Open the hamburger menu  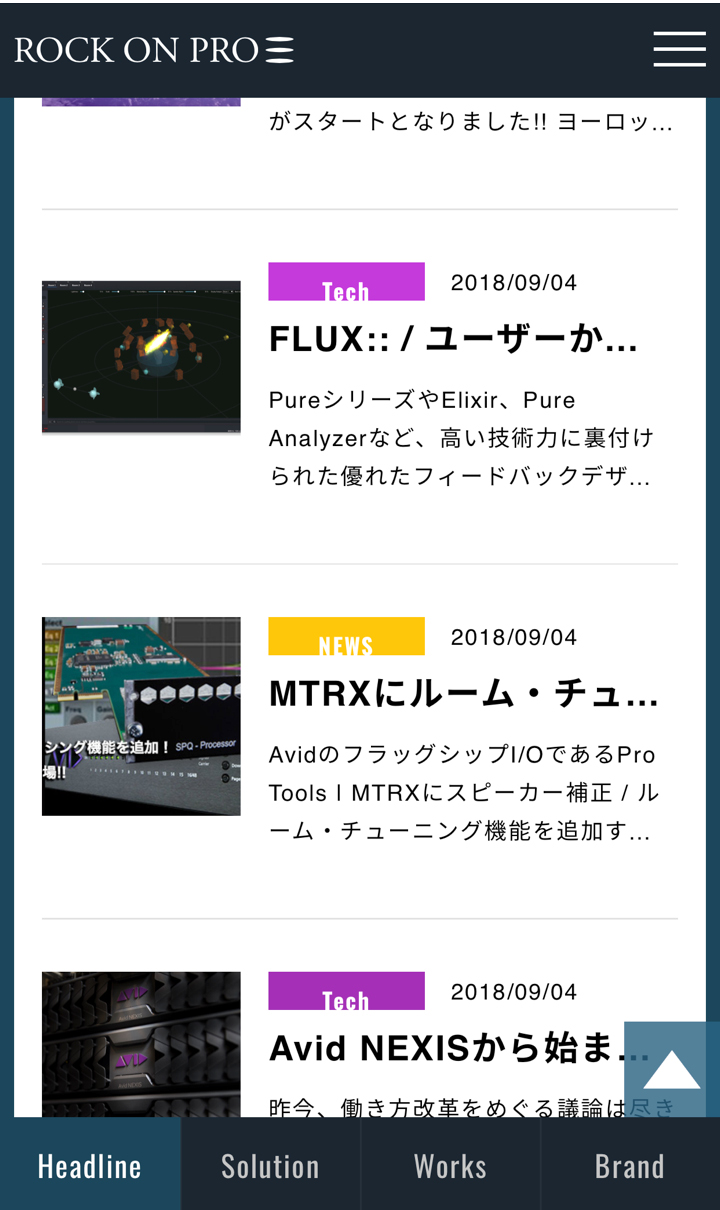tap(679, 49)
